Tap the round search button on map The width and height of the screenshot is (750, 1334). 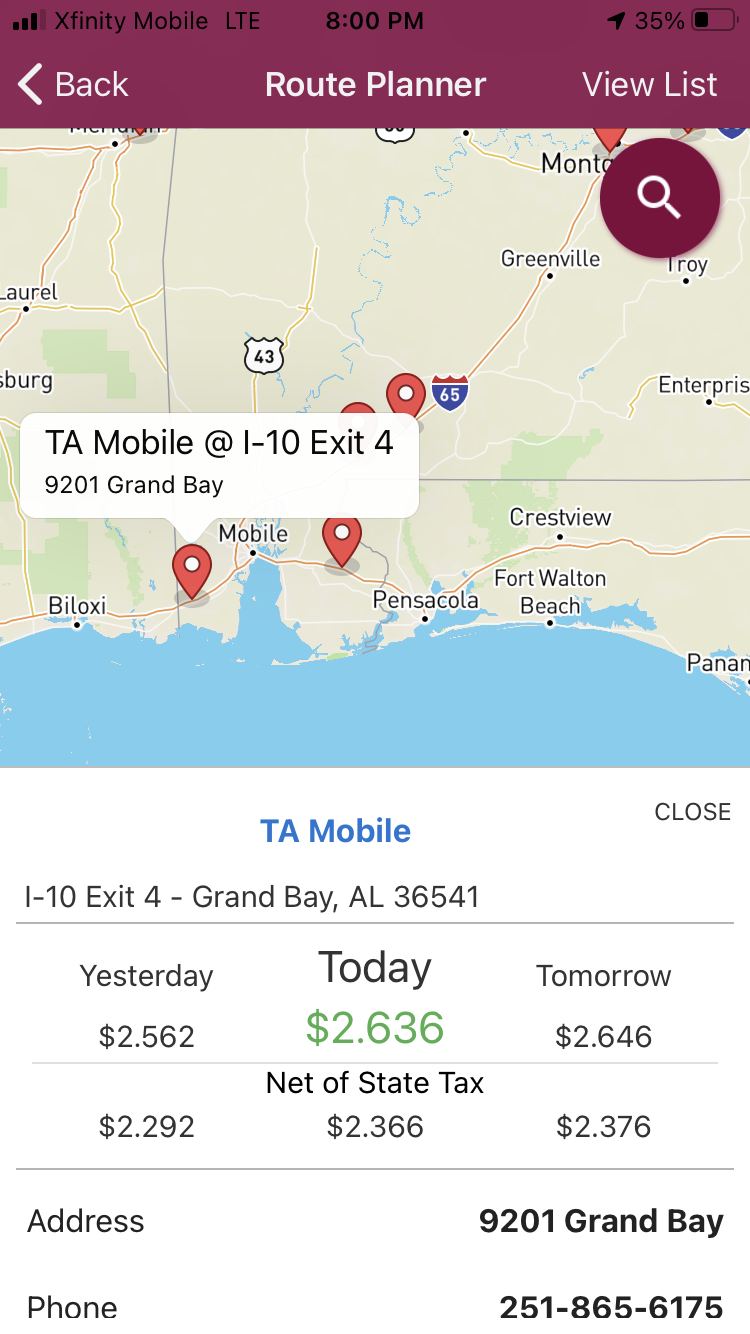[x=659, y=198]
